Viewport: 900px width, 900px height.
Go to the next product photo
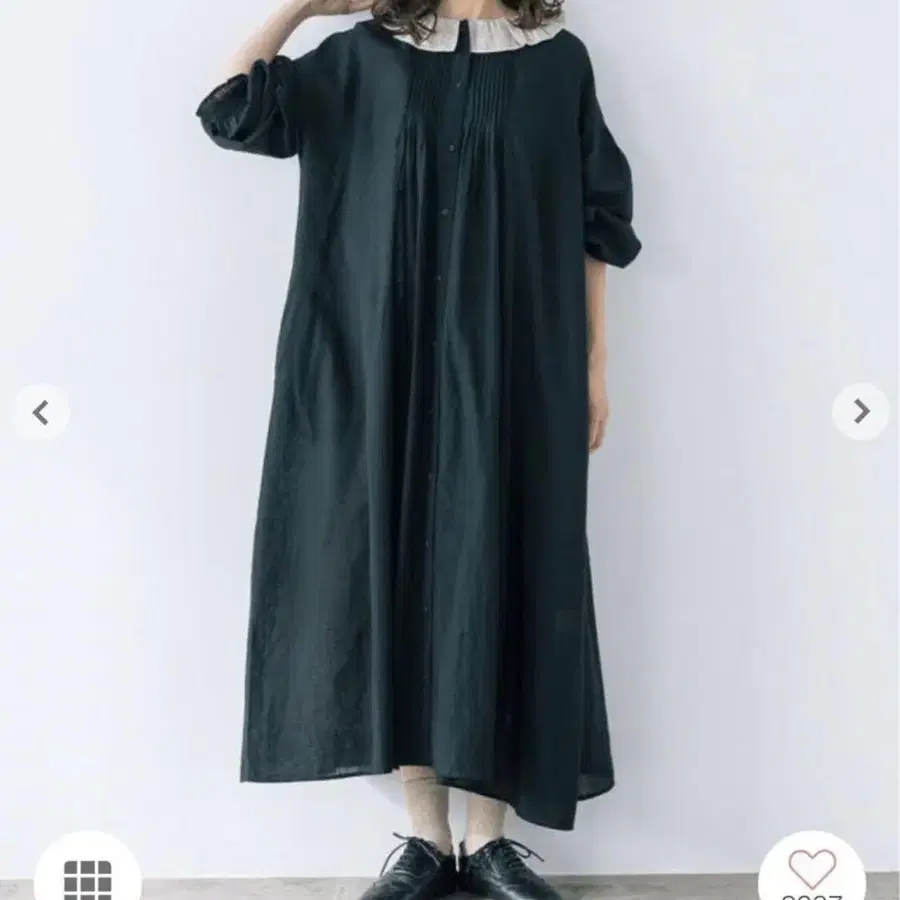pos(860,412)
